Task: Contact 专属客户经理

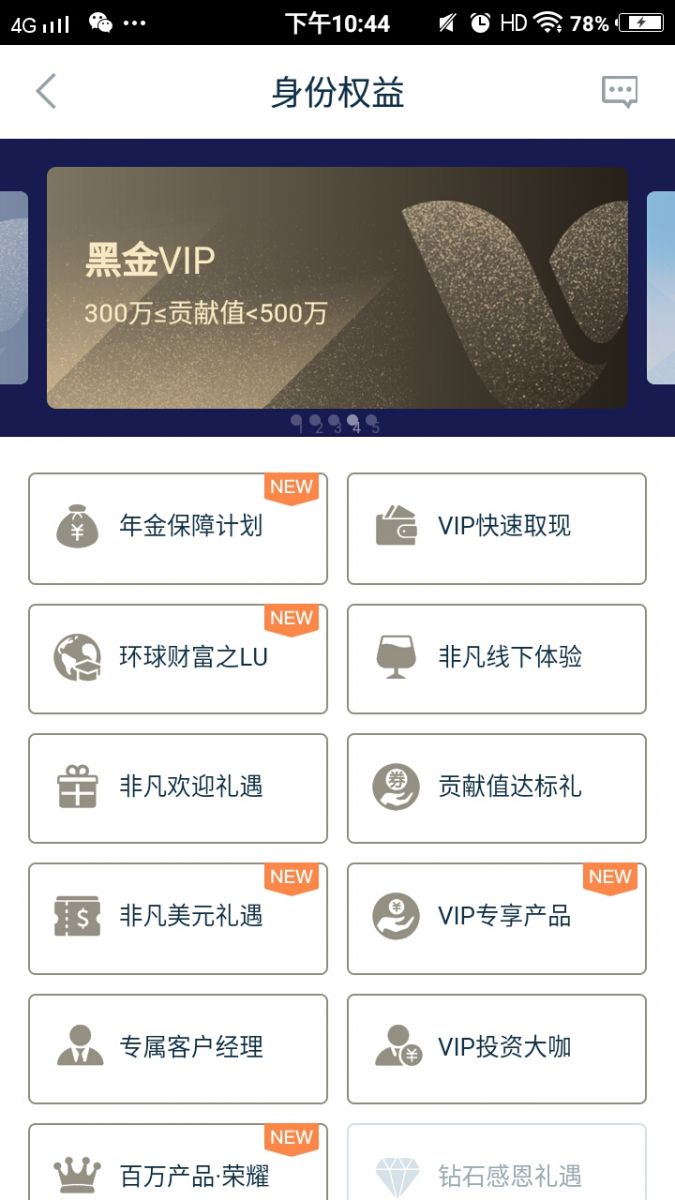Action: [178, 1048]
